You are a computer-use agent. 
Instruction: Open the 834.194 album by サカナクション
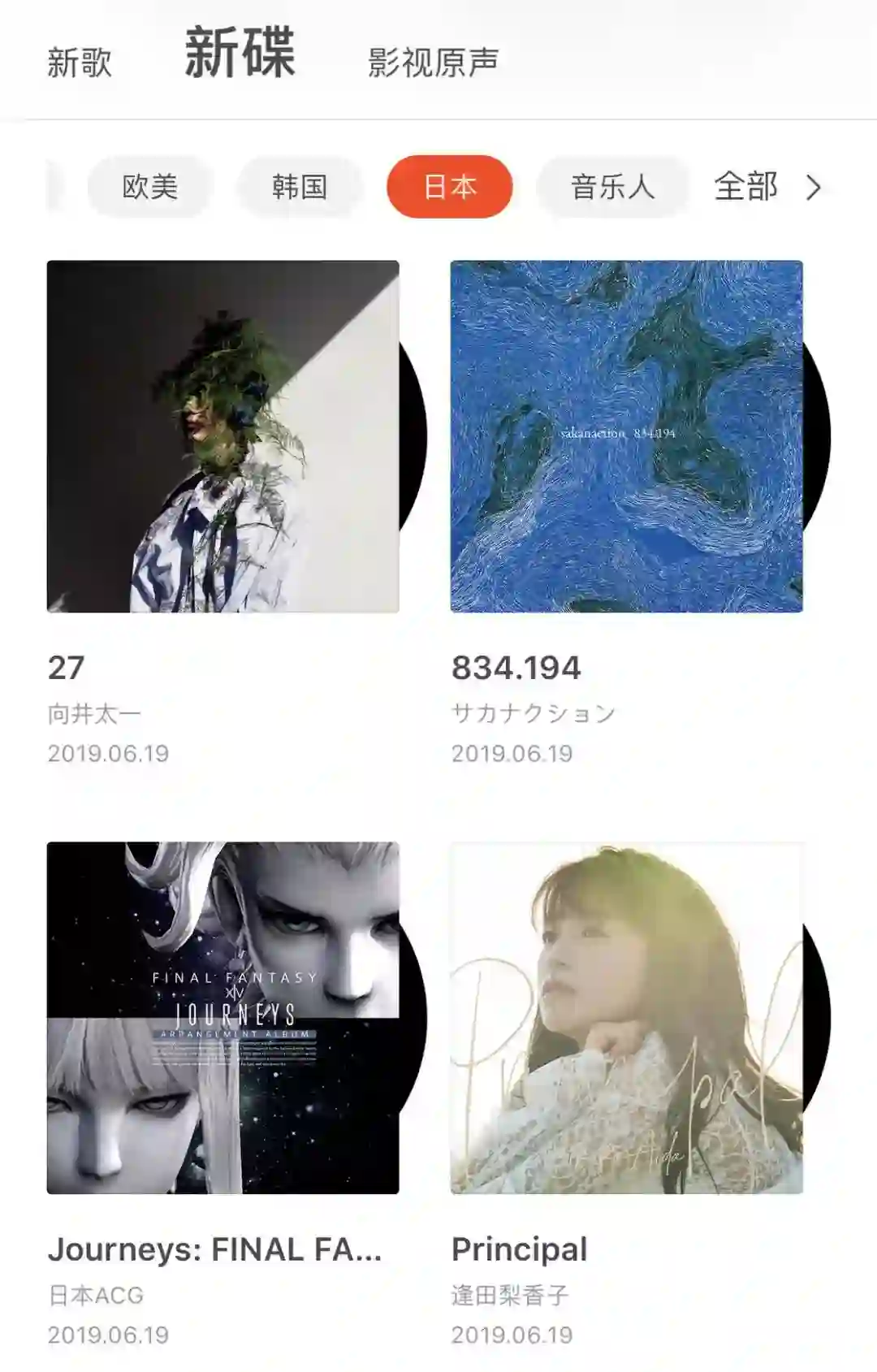tap(627, 436)
